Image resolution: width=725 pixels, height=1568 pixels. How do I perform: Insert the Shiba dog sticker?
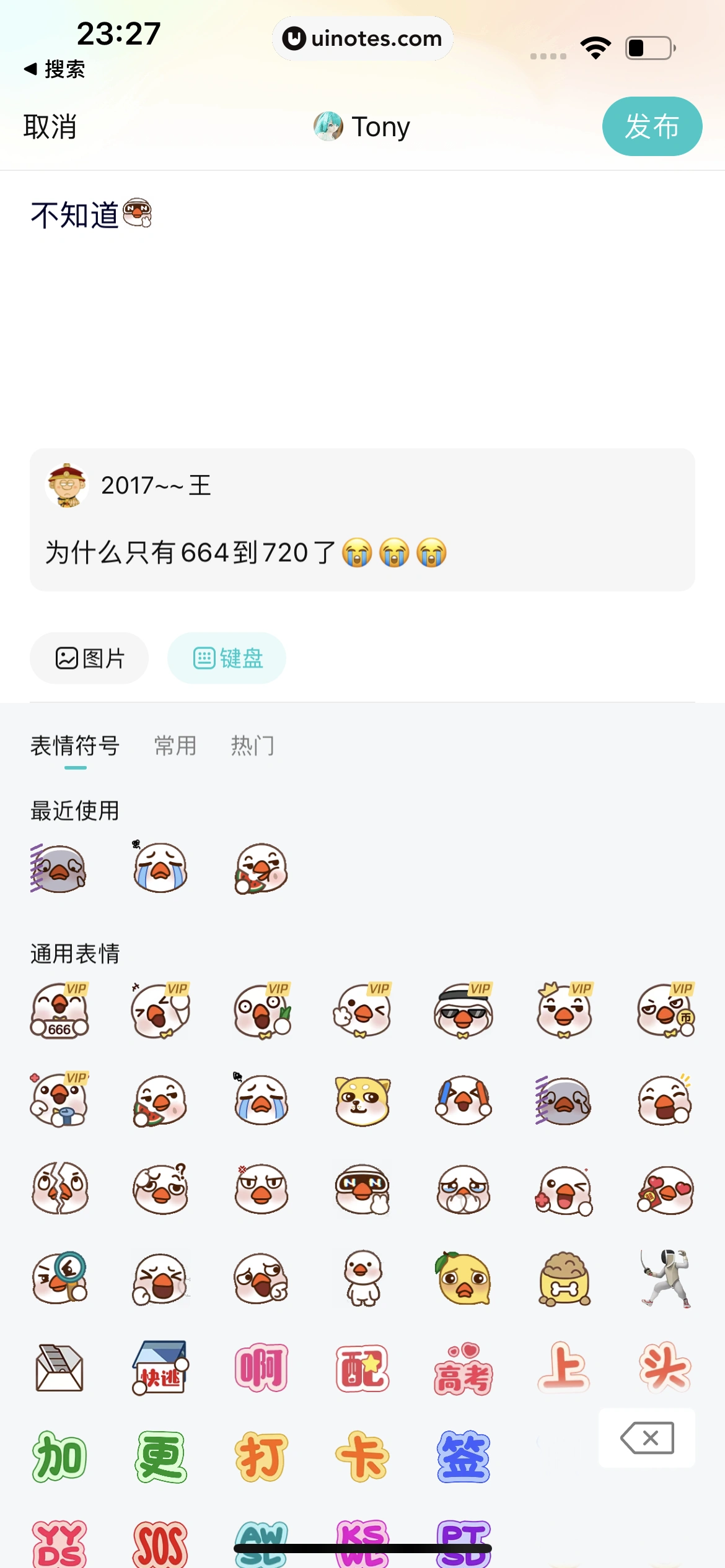(362, 1100)
